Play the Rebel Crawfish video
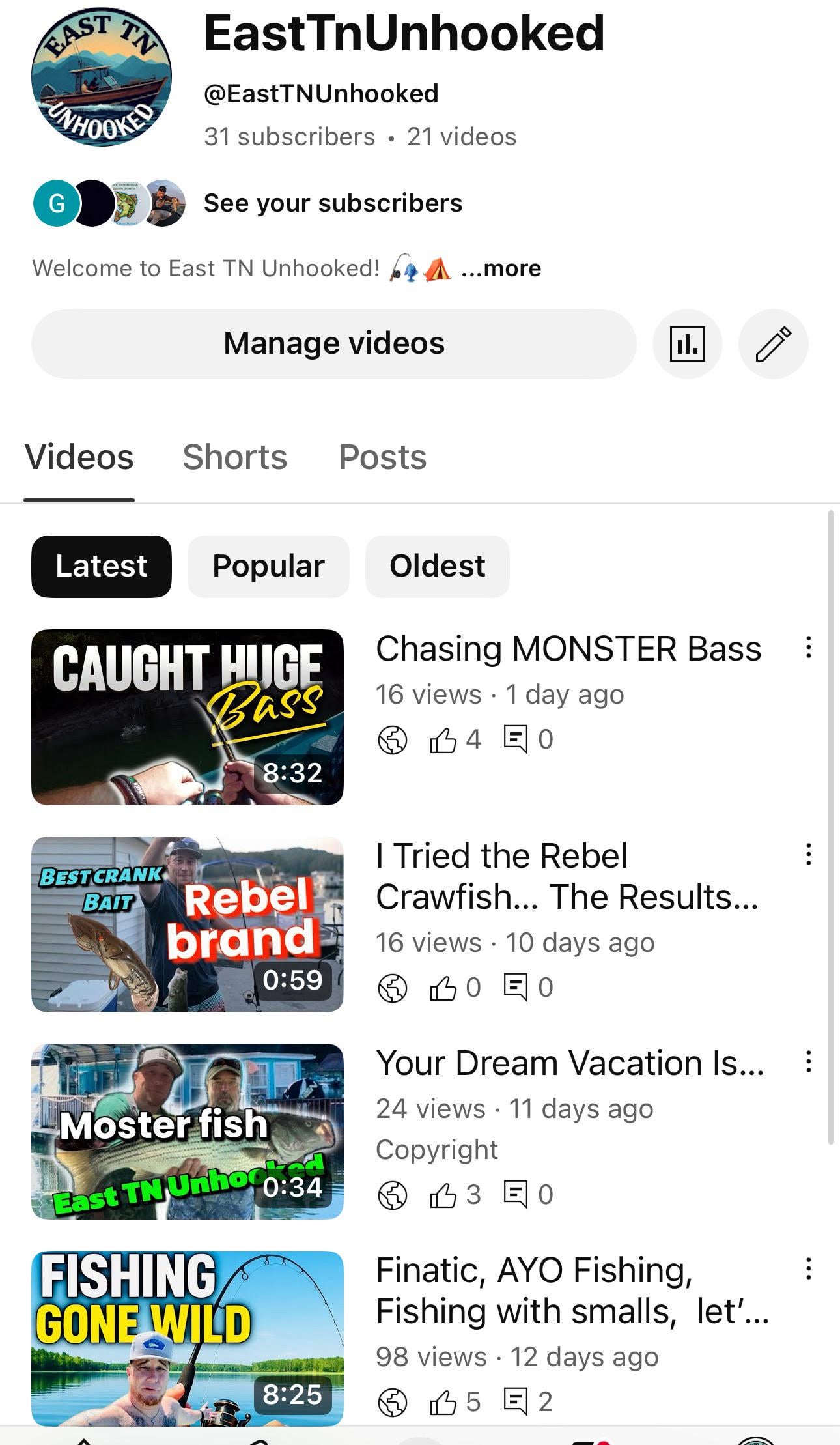 [188, 924]
